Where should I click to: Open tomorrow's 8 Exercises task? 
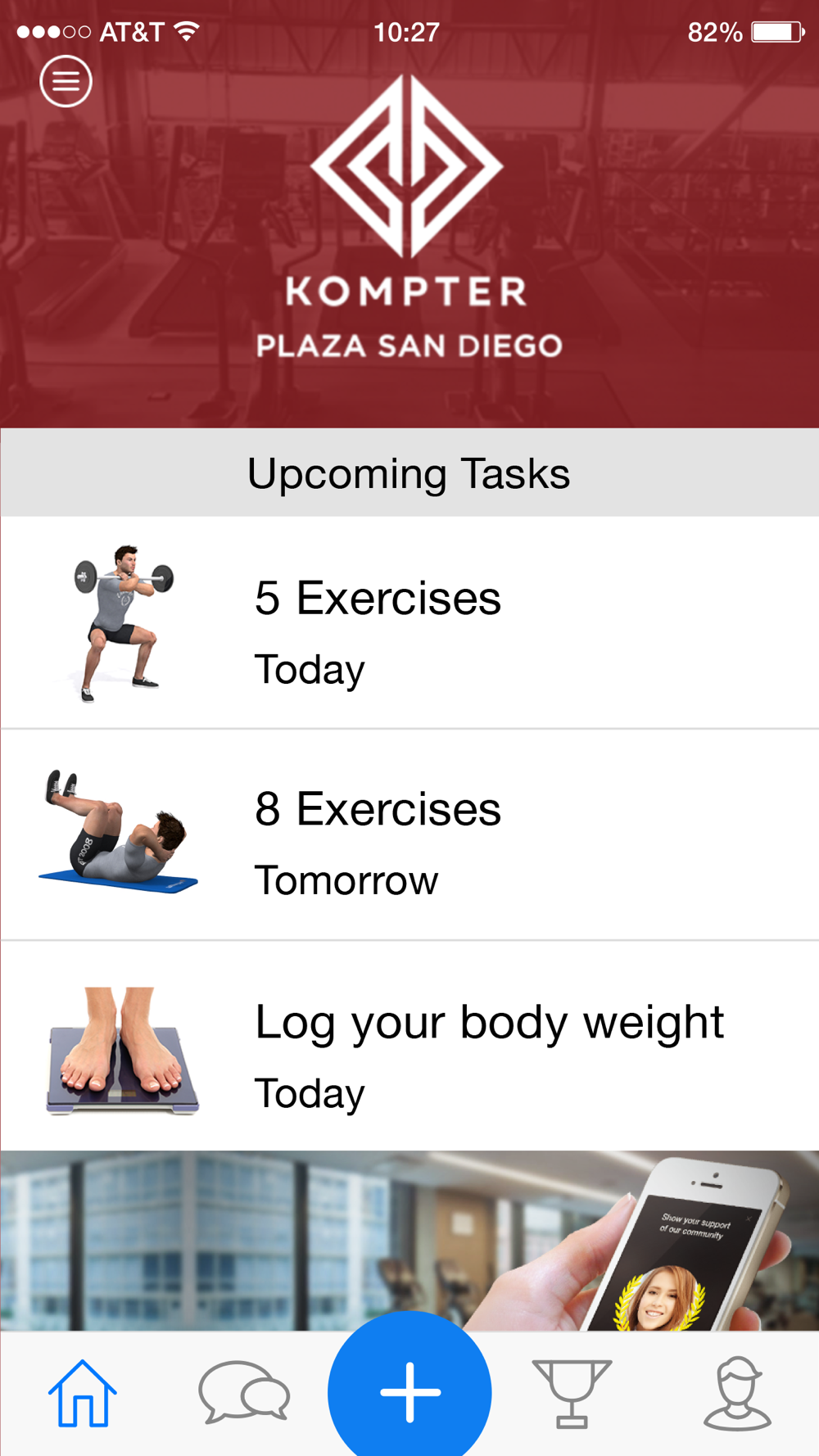[409, 834]
